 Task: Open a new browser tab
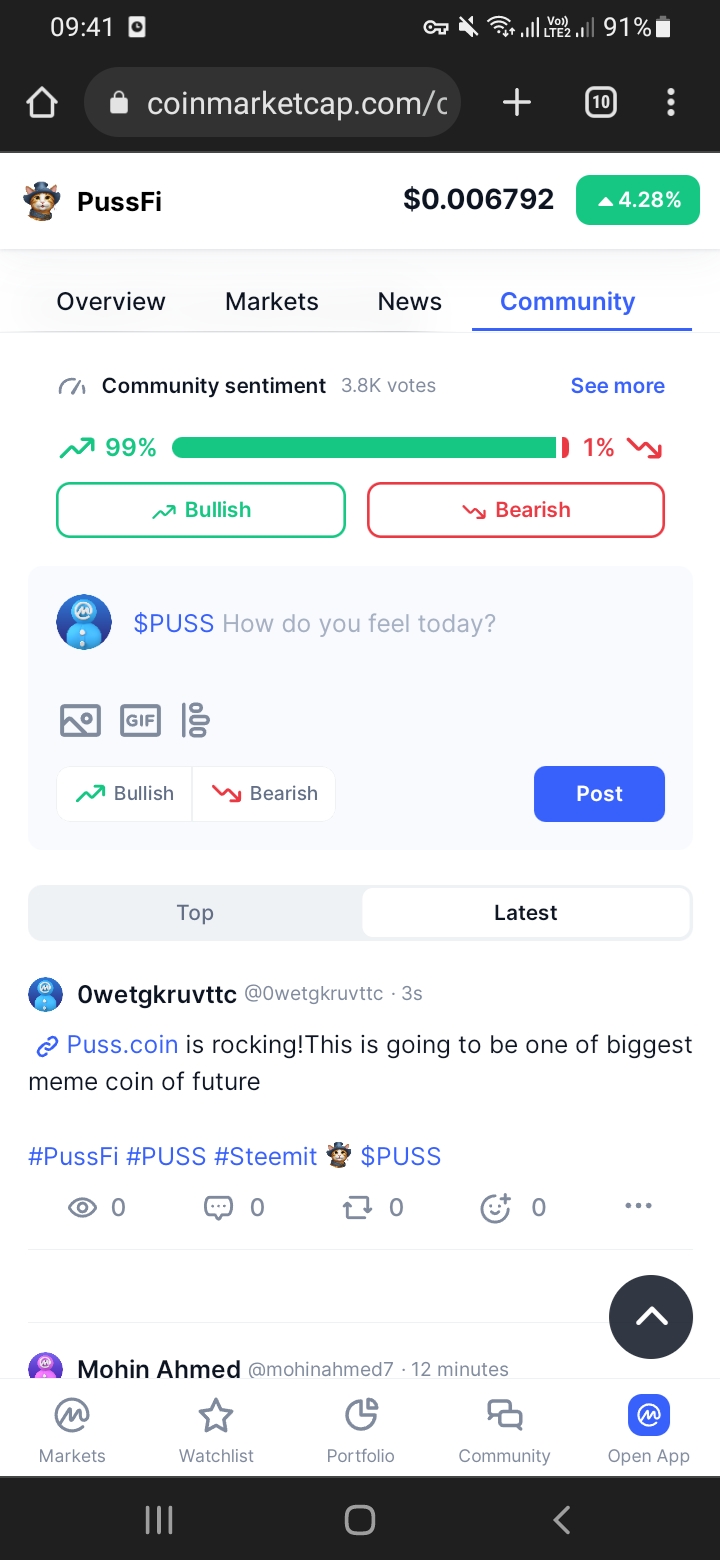[516, 102]
